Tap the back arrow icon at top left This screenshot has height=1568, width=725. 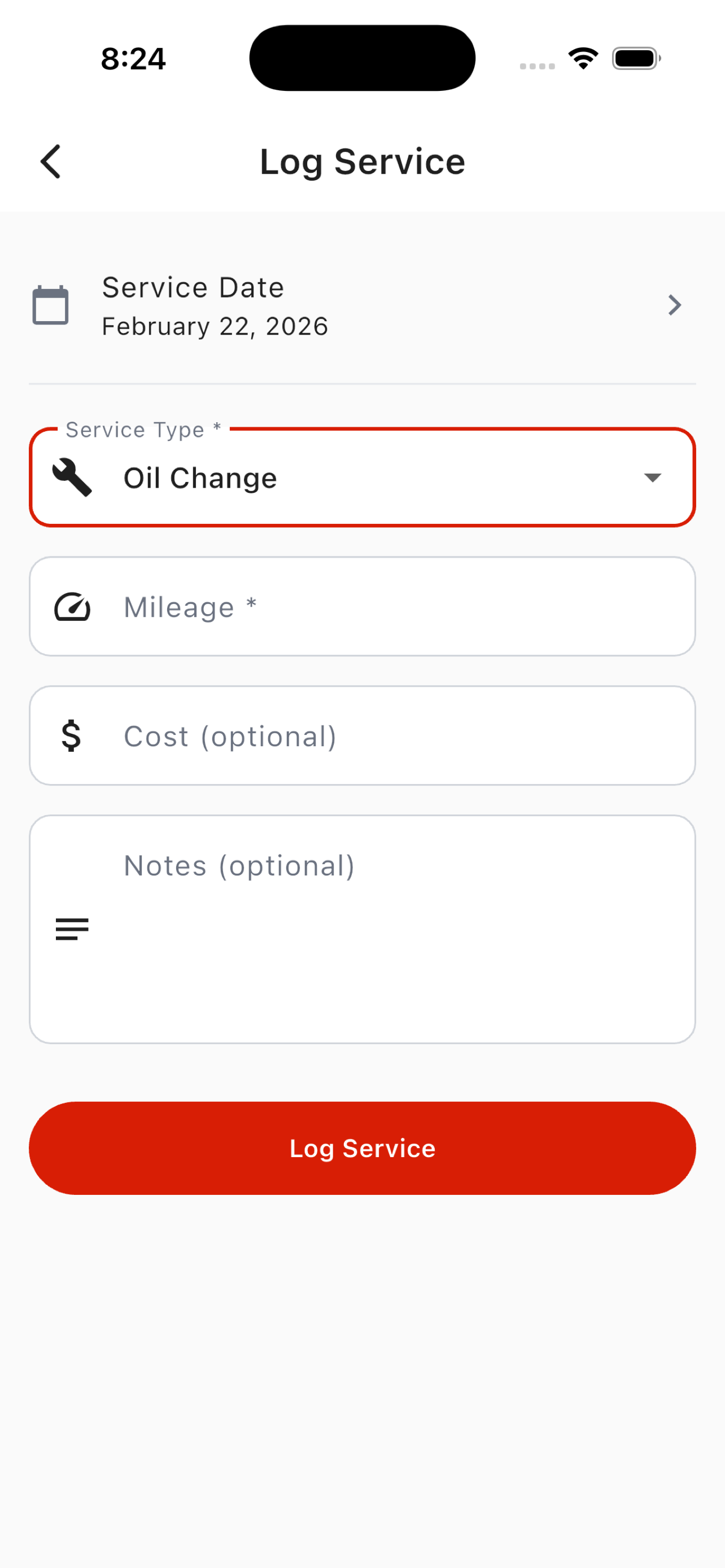(51, 161)
